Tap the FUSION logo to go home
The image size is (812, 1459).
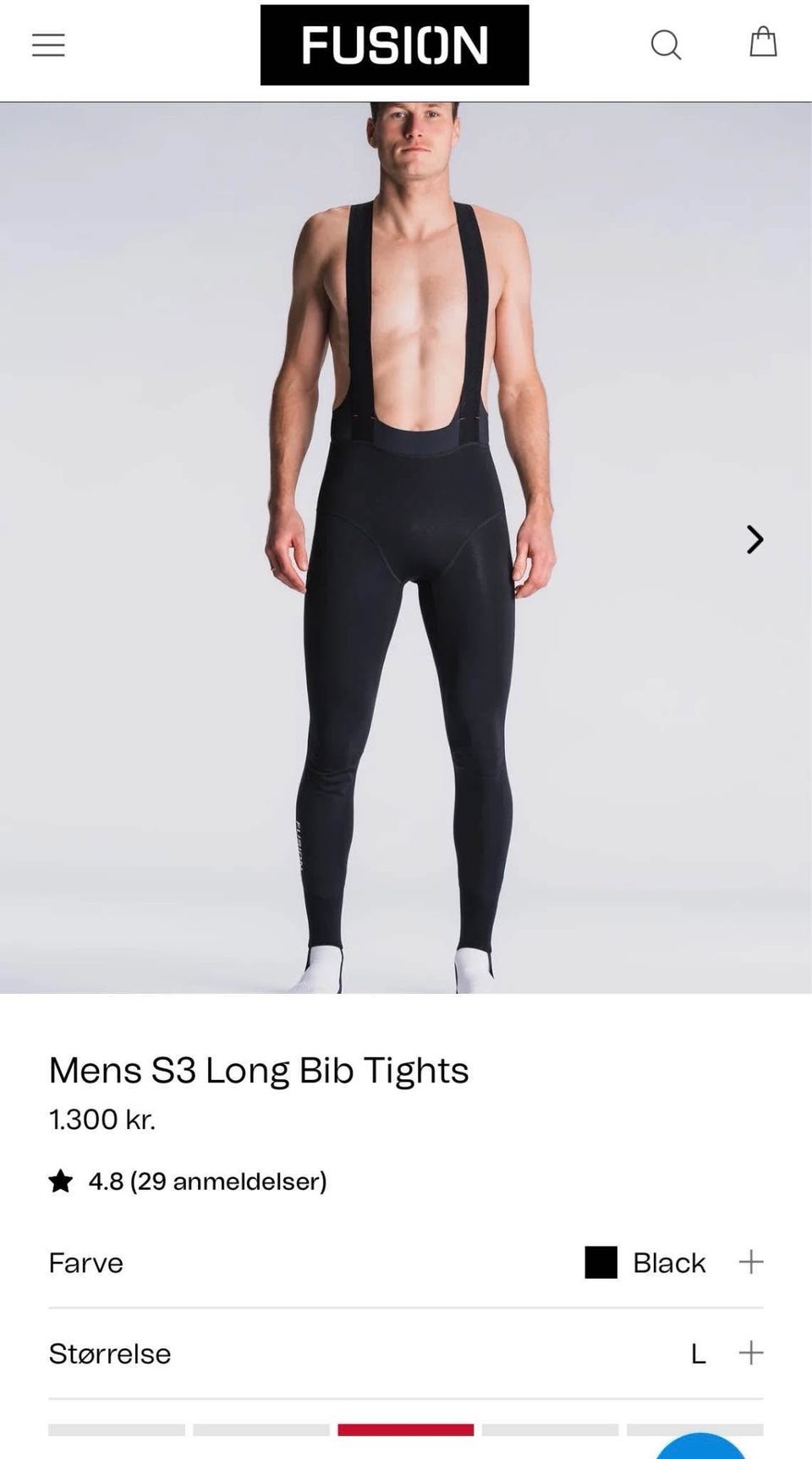(394, 45)
